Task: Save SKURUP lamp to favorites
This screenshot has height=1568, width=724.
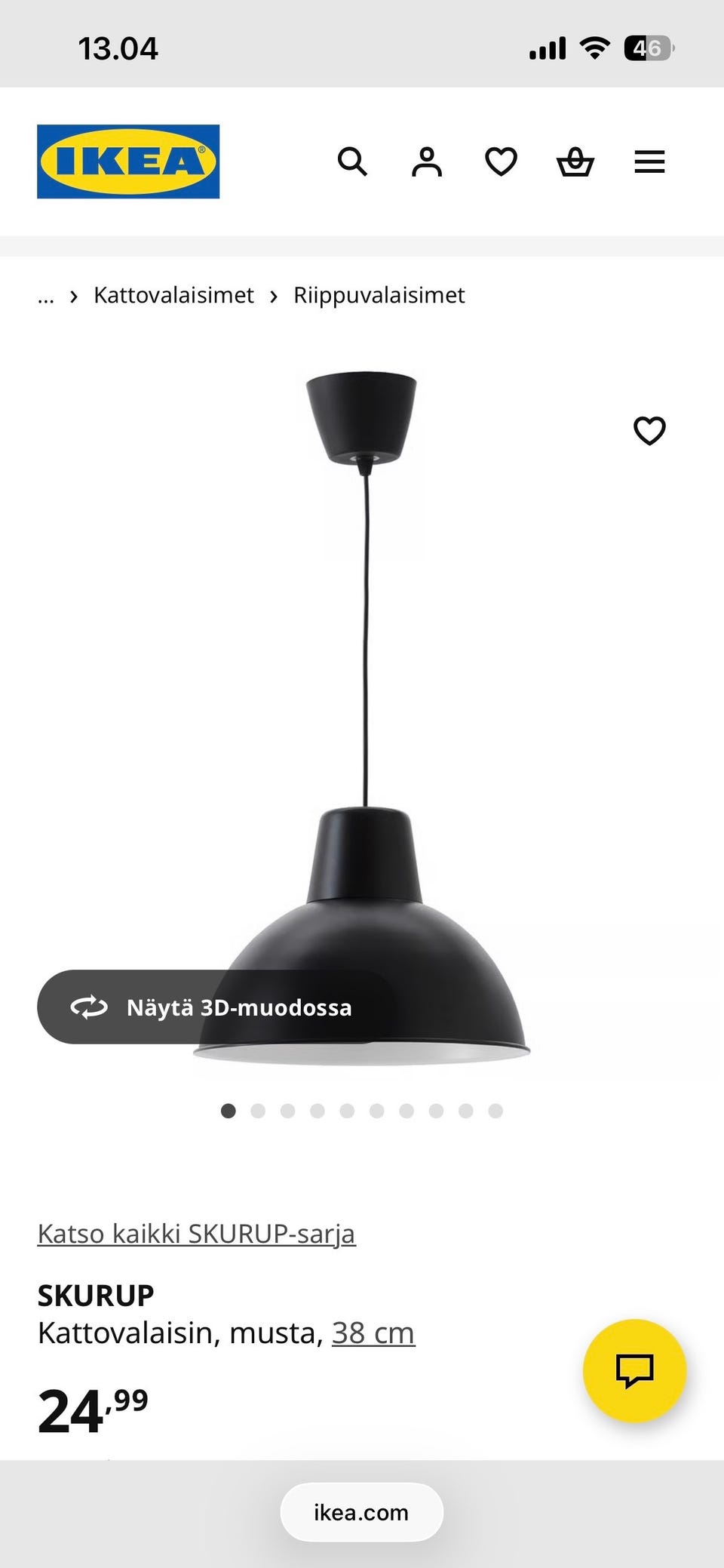Action: point(649,431)
